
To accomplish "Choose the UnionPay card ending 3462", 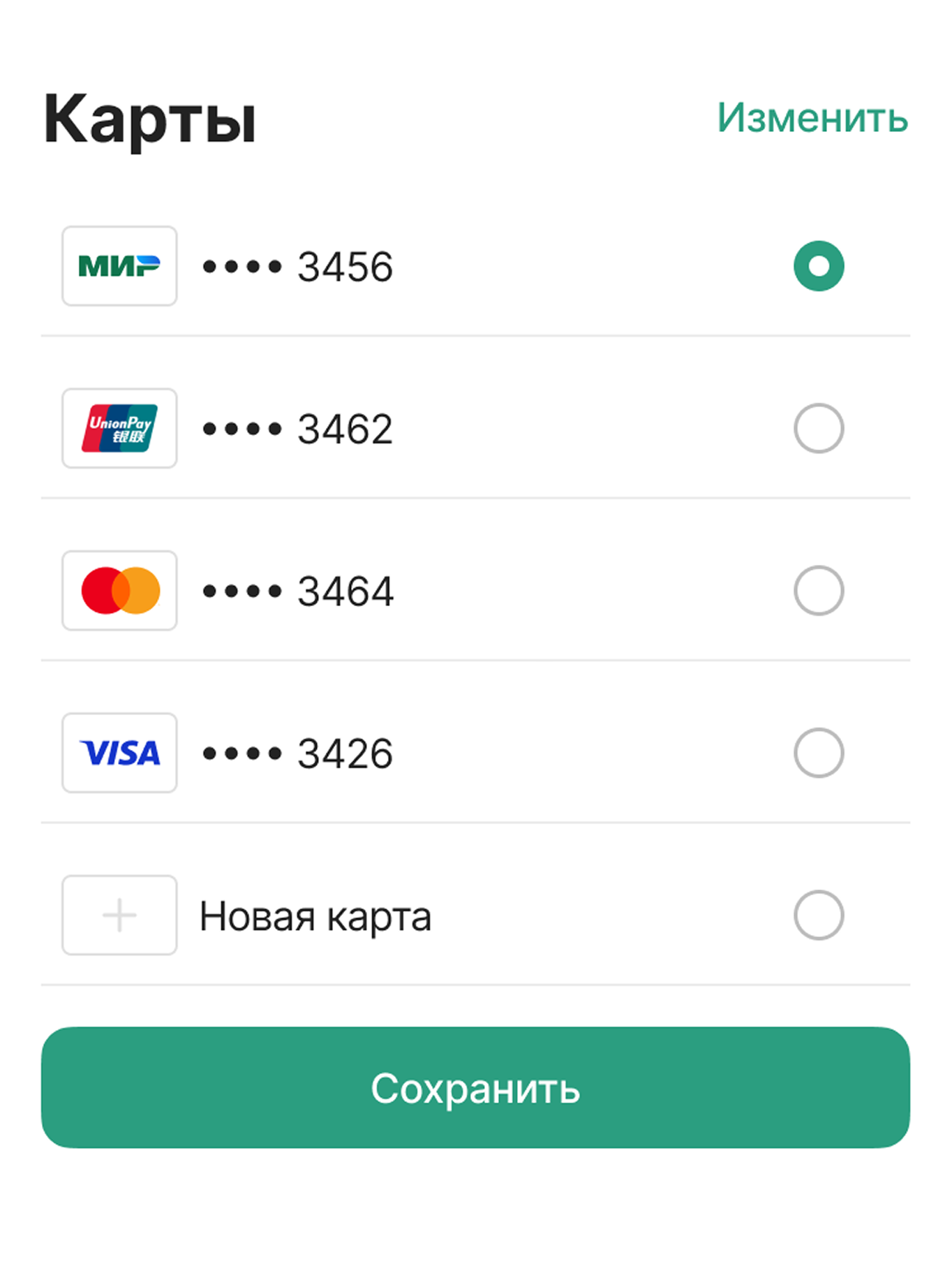I will coord(818,428).
